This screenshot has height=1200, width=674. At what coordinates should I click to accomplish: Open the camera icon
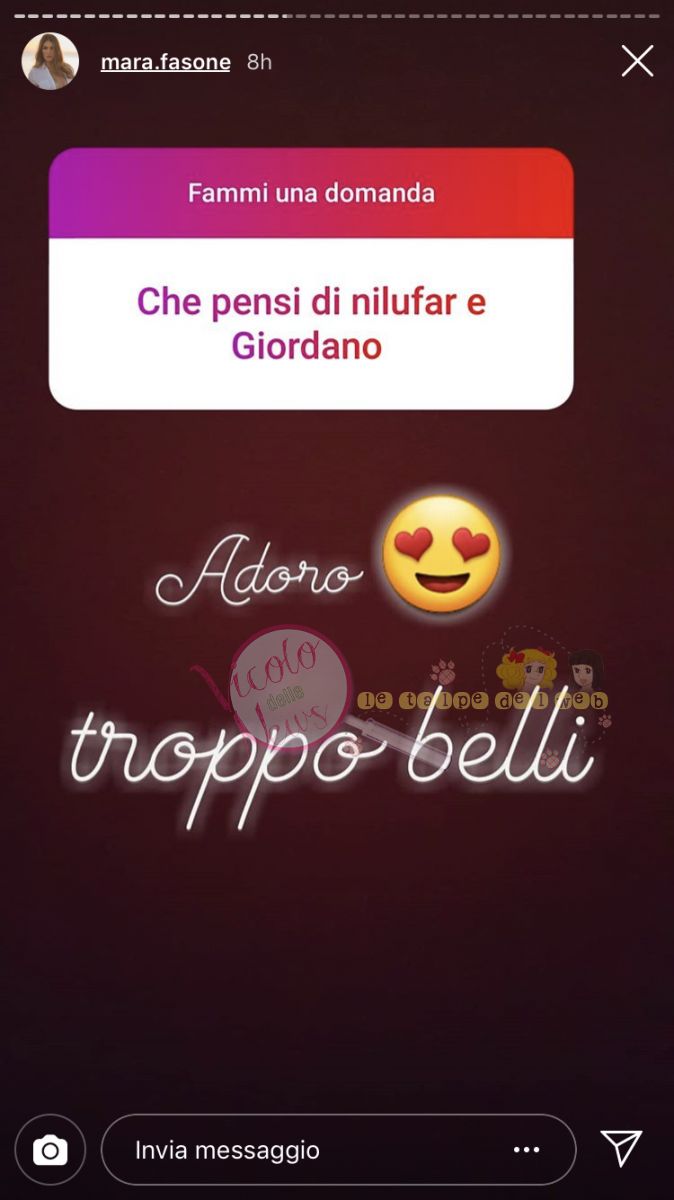(x=50, y=1150)
